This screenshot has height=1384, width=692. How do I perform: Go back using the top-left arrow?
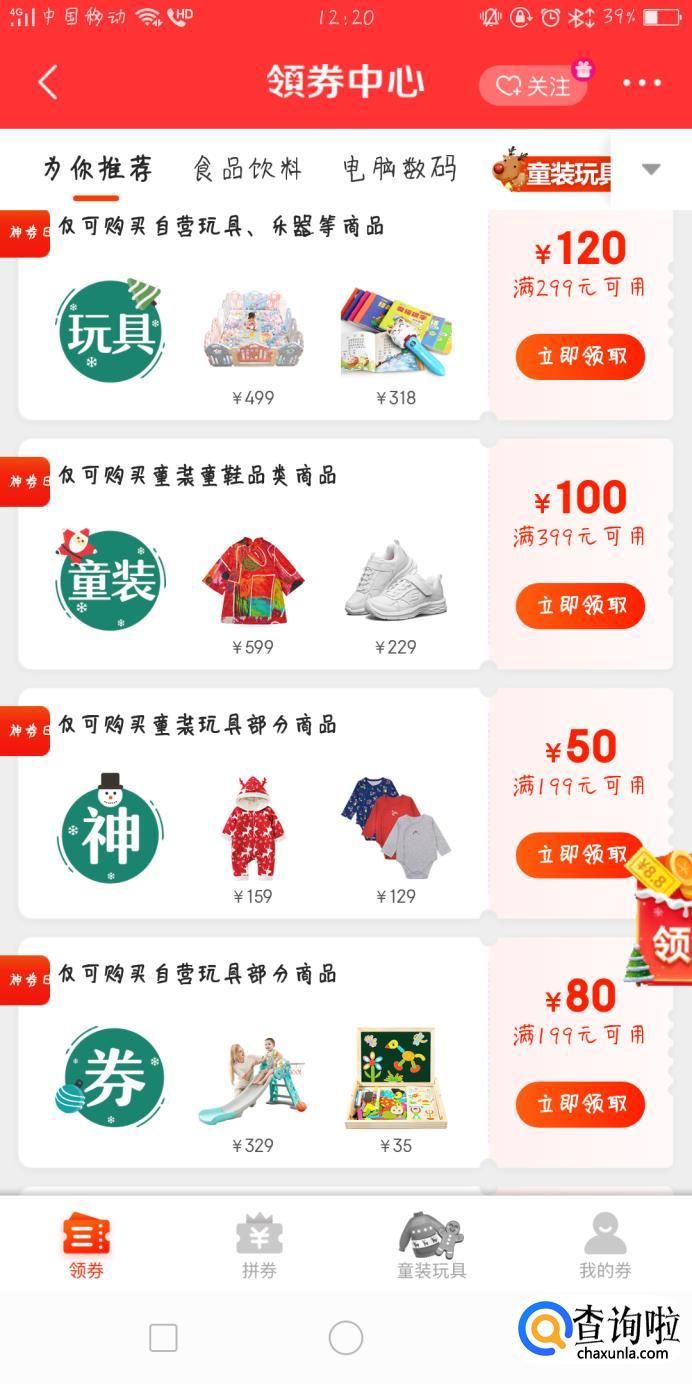pyautogui.click(x=47, y=82)
